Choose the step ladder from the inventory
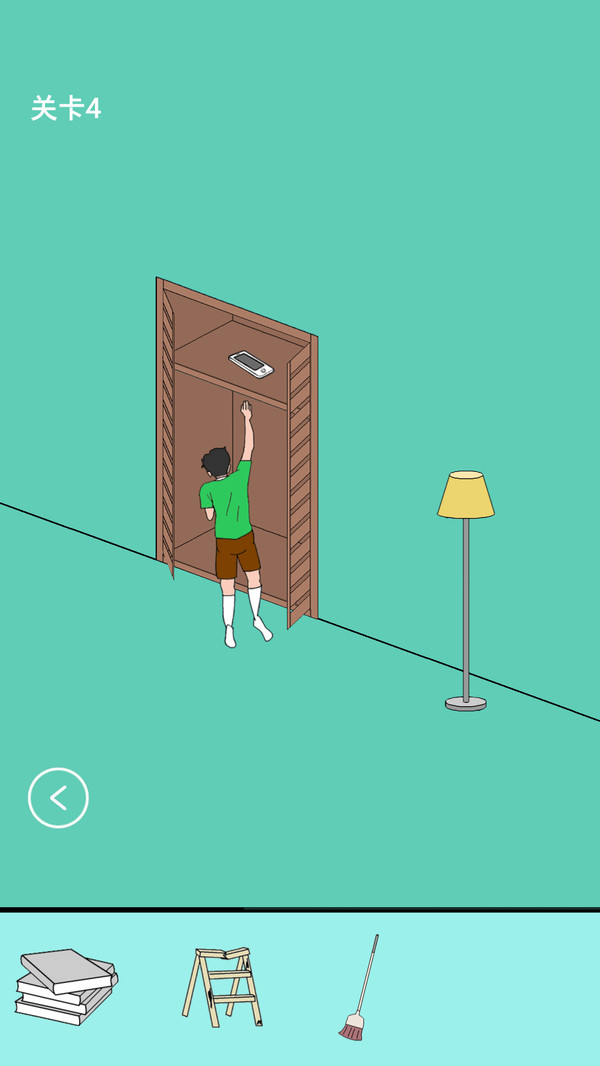 223,986
